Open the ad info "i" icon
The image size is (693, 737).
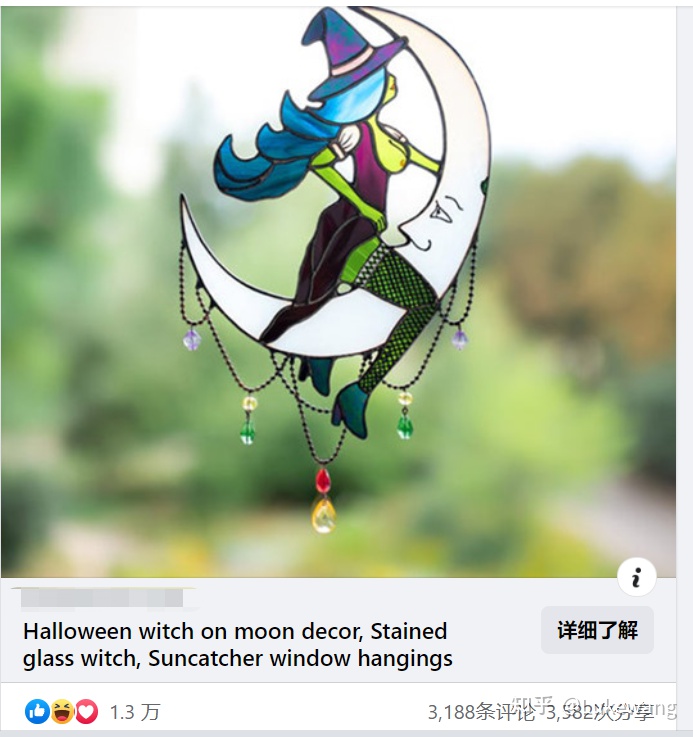click(636, 576)
